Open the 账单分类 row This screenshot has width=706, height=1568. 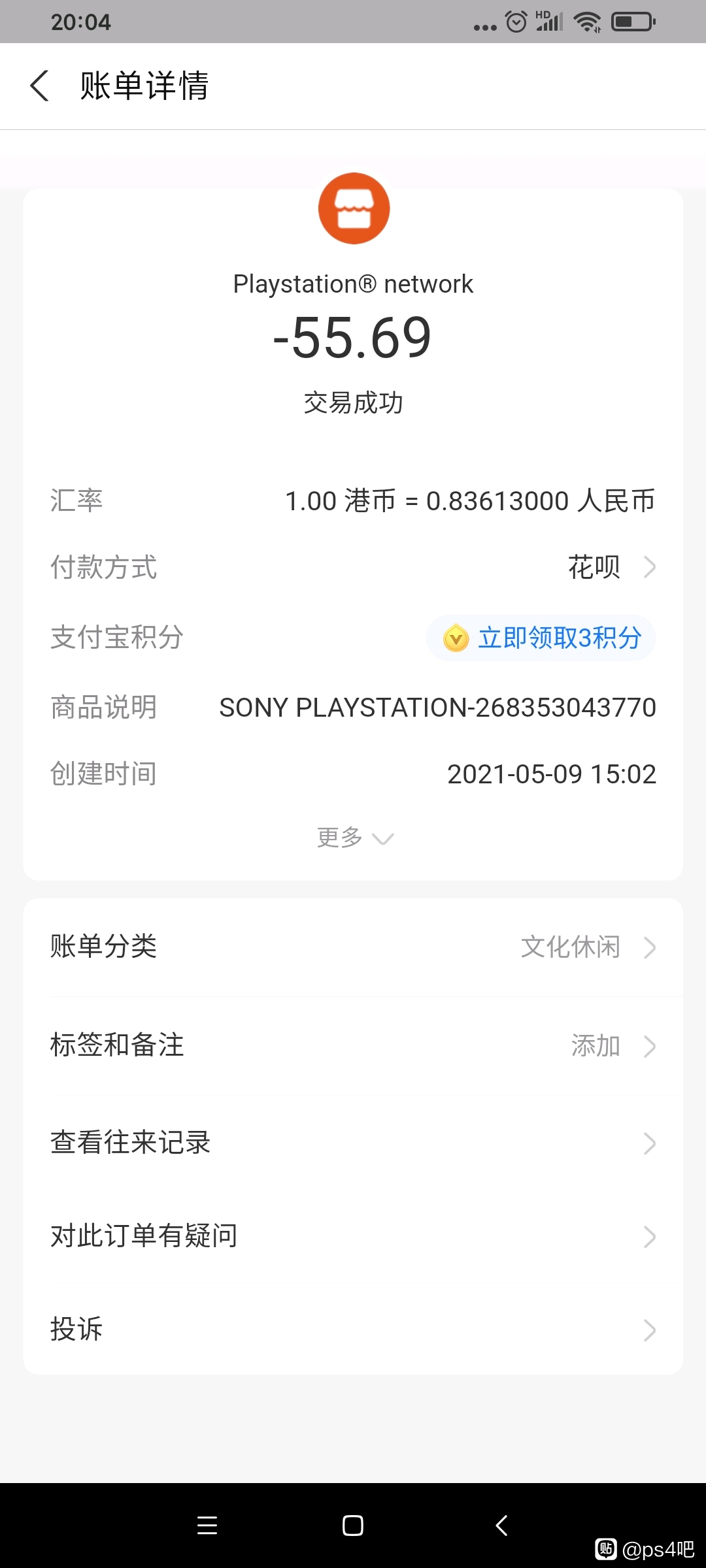(353, 947)
